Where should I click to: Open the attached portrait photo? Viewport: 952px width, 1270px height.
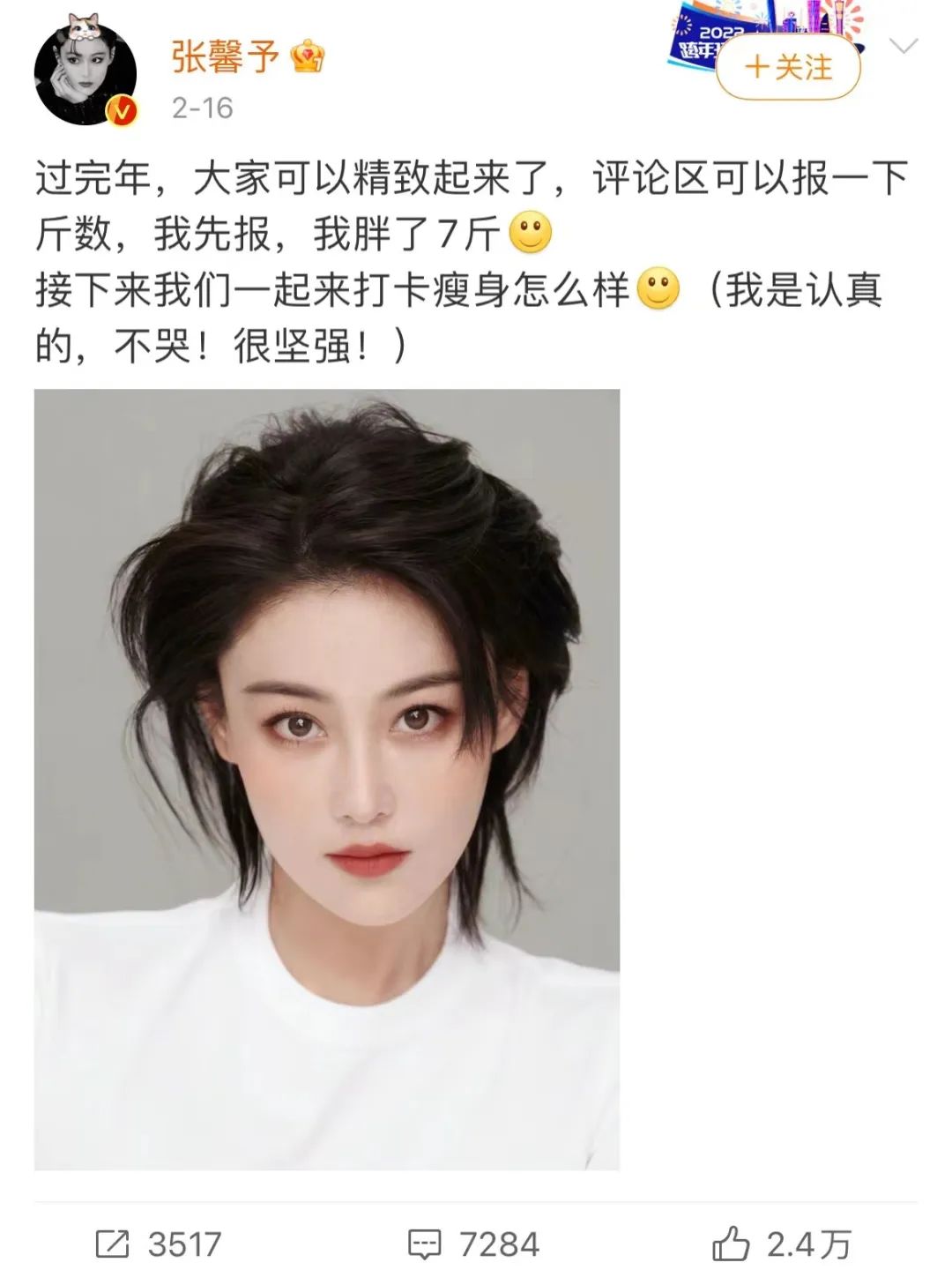[327, 780]
